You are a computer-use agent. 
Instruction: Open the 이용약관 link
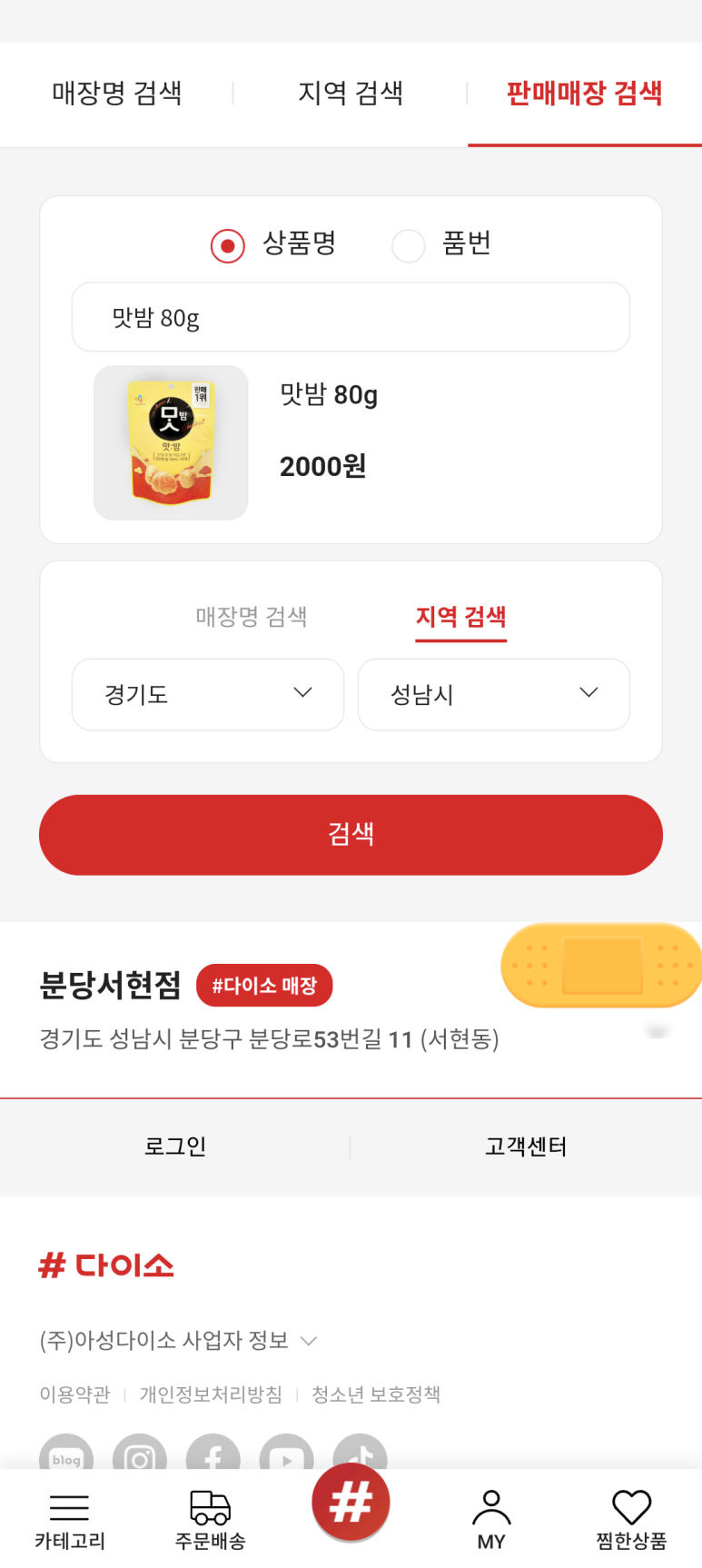pos(74,1394)
